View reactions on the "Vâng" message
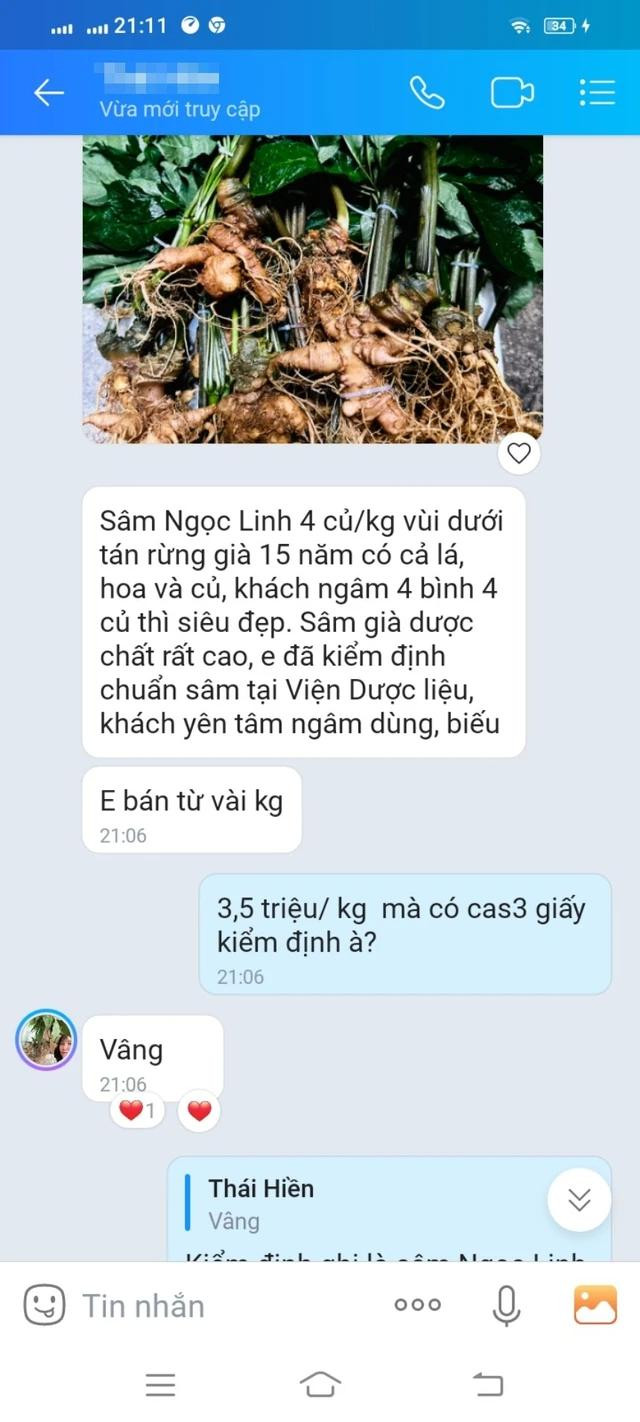The height and width of the screenshot is (1422, 640). (x=137, y=1111)
